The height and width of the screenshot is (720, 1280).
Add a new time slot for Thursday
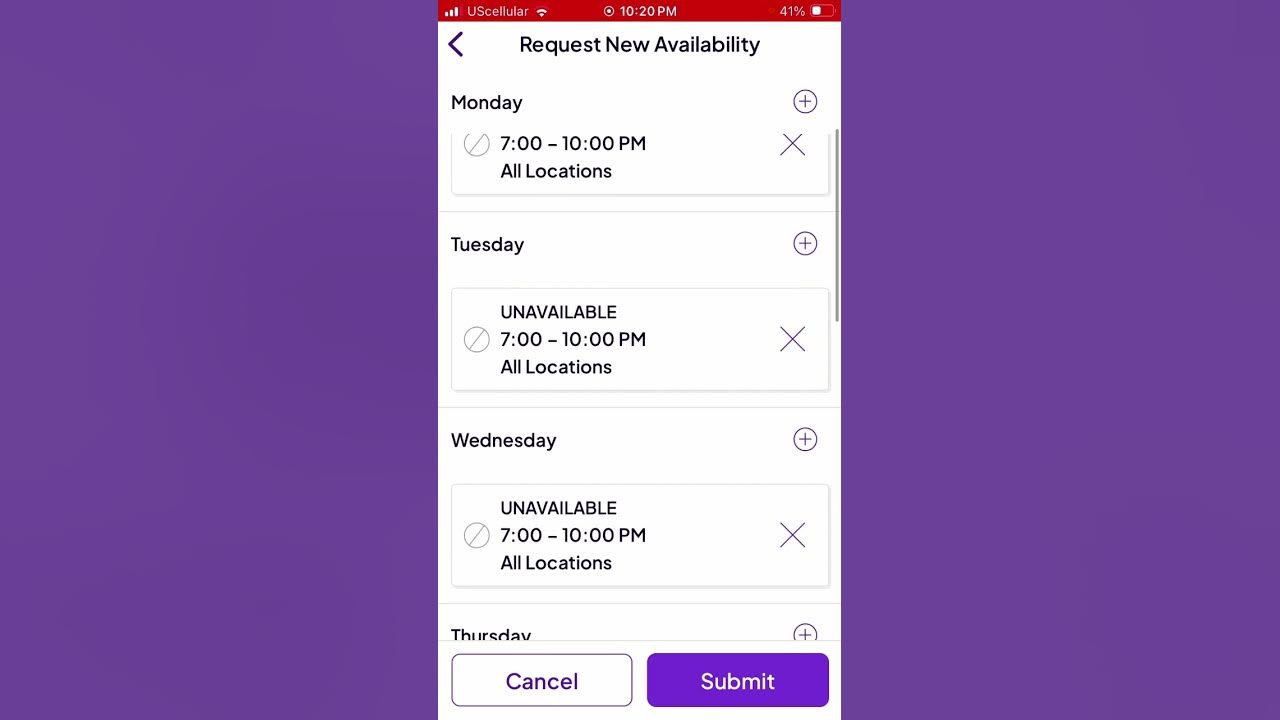click(x=805, y=633)
